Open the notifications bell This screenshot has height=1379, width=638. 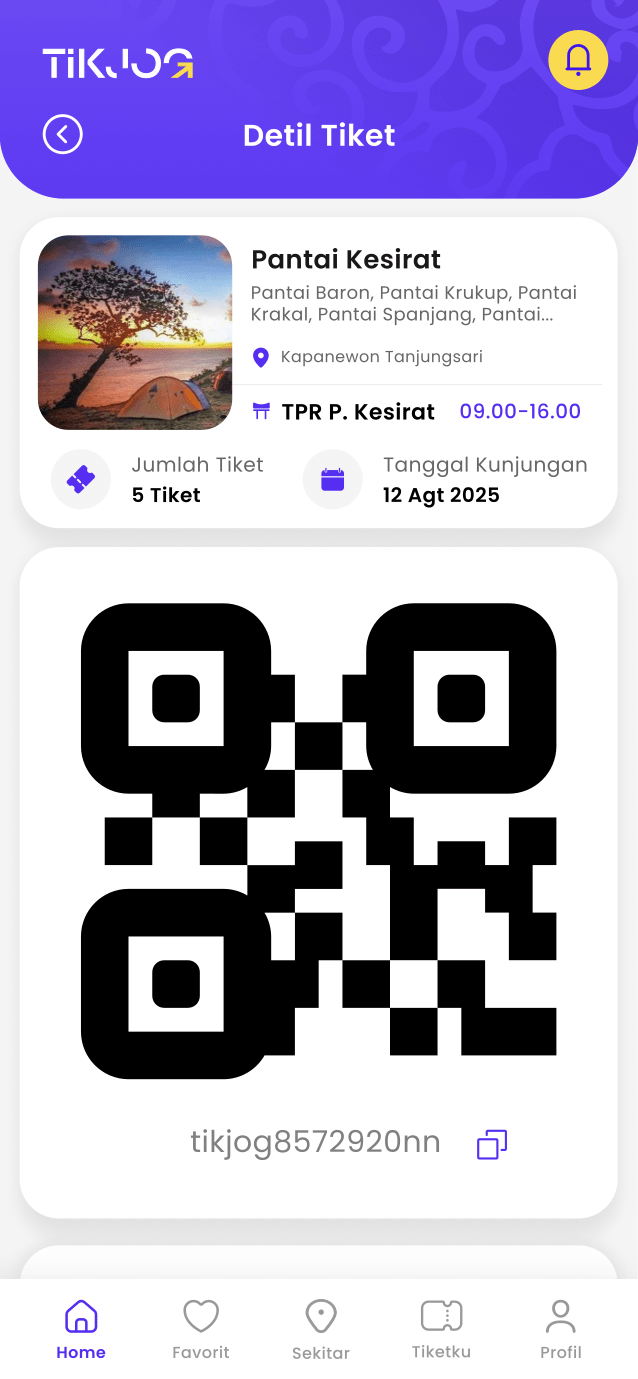tap(578, 60)
